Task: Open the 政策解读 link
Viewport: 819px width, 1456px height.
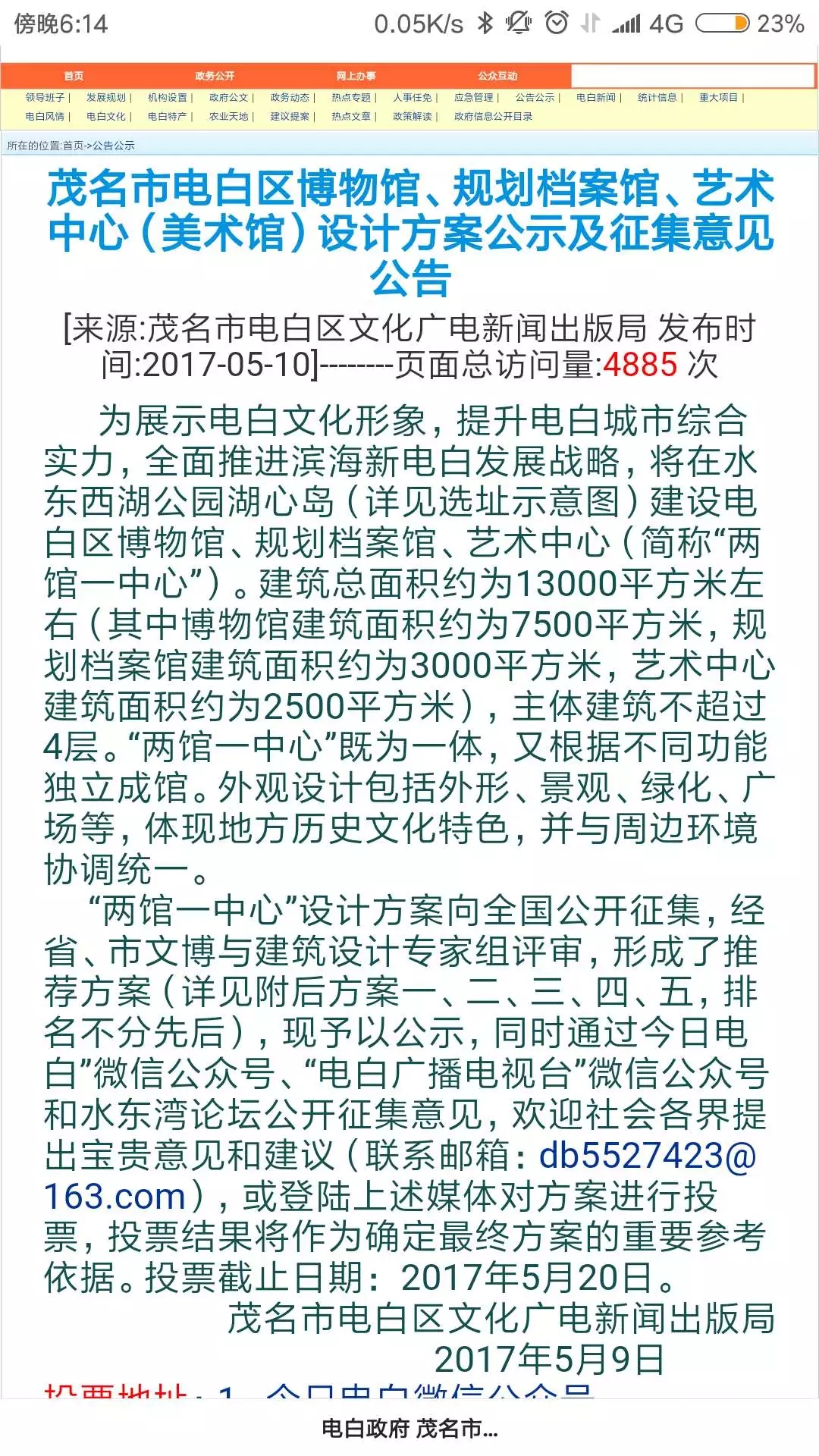Action: [413, 117]
